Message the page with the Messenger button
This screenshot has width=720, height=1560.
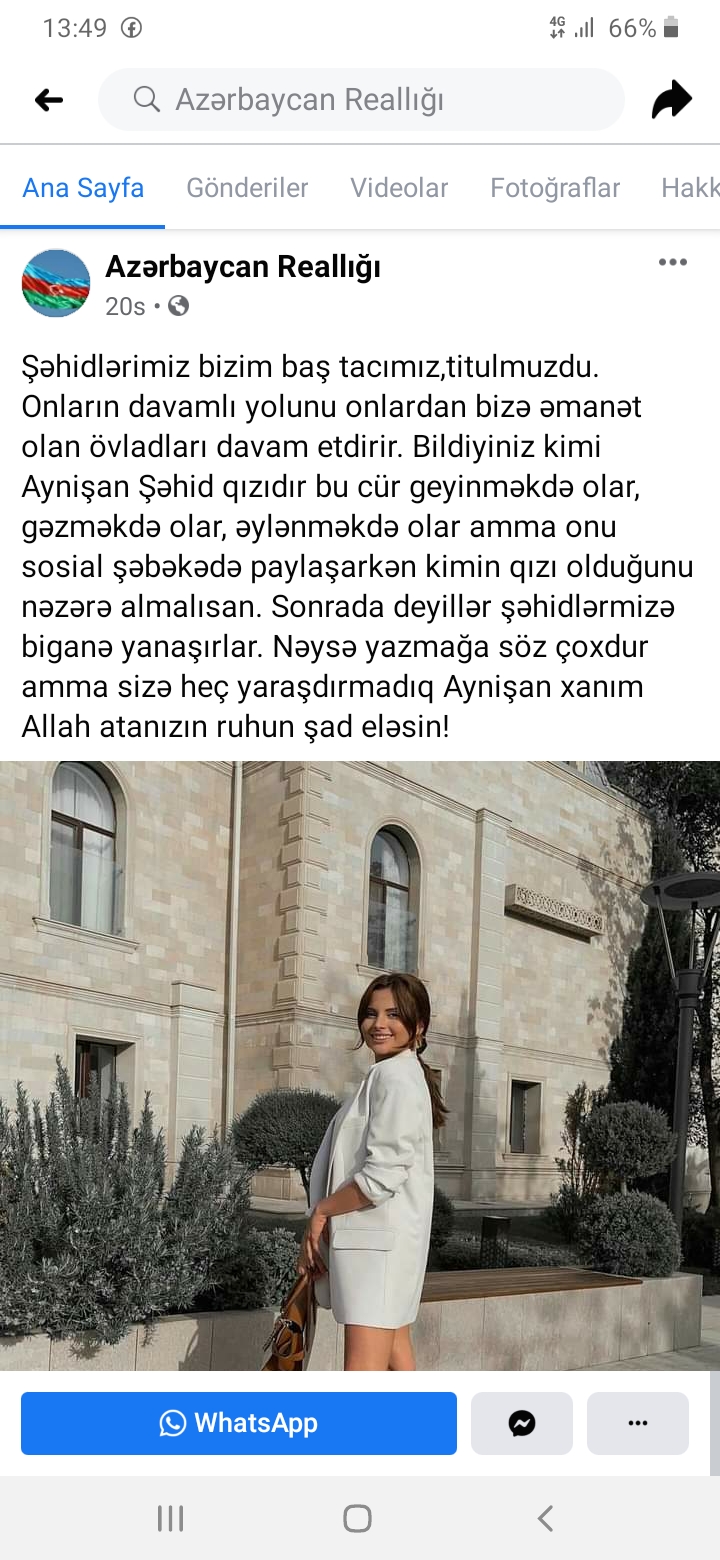coord(522,1423)
